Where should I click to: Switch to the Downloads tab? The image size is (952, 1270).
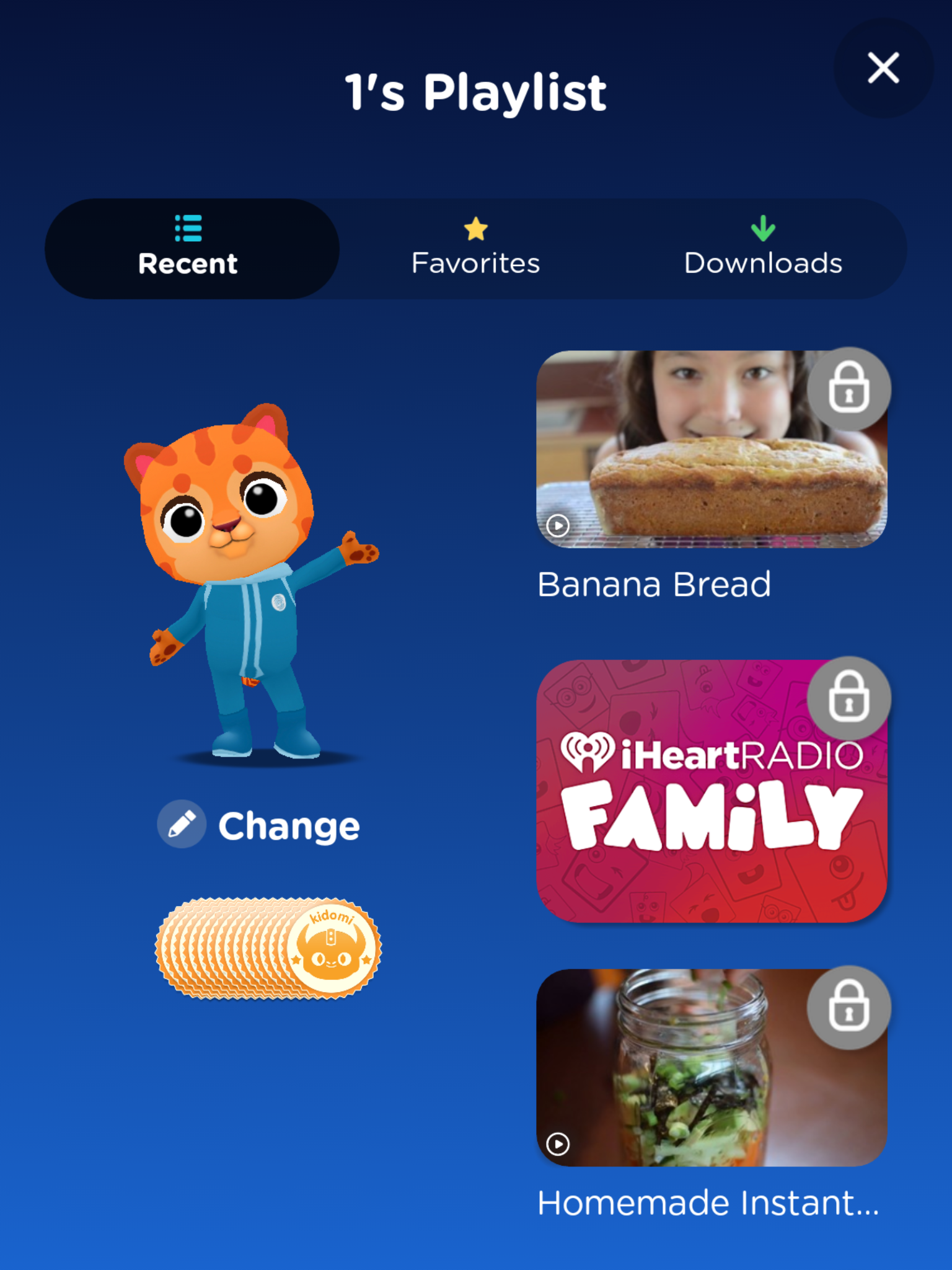763,249
